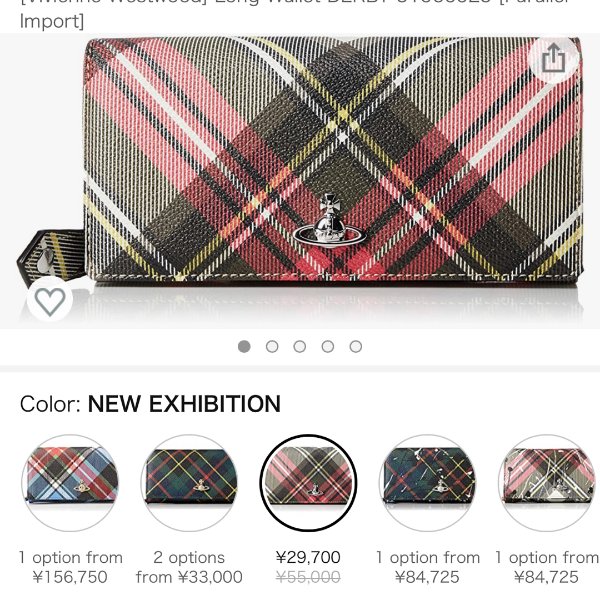This screenshot has height=600, width=600.
Task: Choose color swatch with 2 options from ¥33,000
Action: click(x=189, y=483)
